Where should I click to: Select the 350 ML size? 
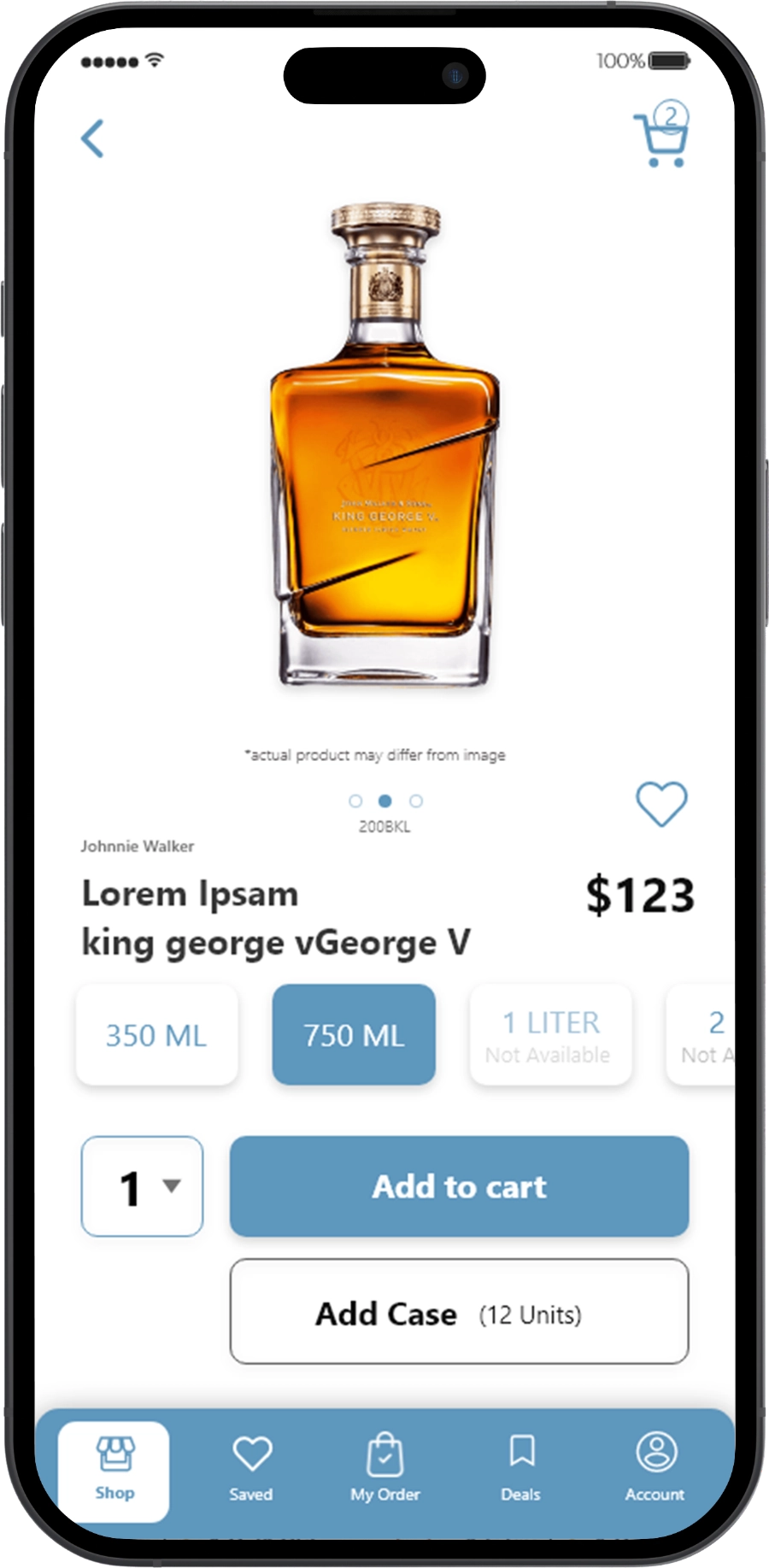coord(156,1035)
